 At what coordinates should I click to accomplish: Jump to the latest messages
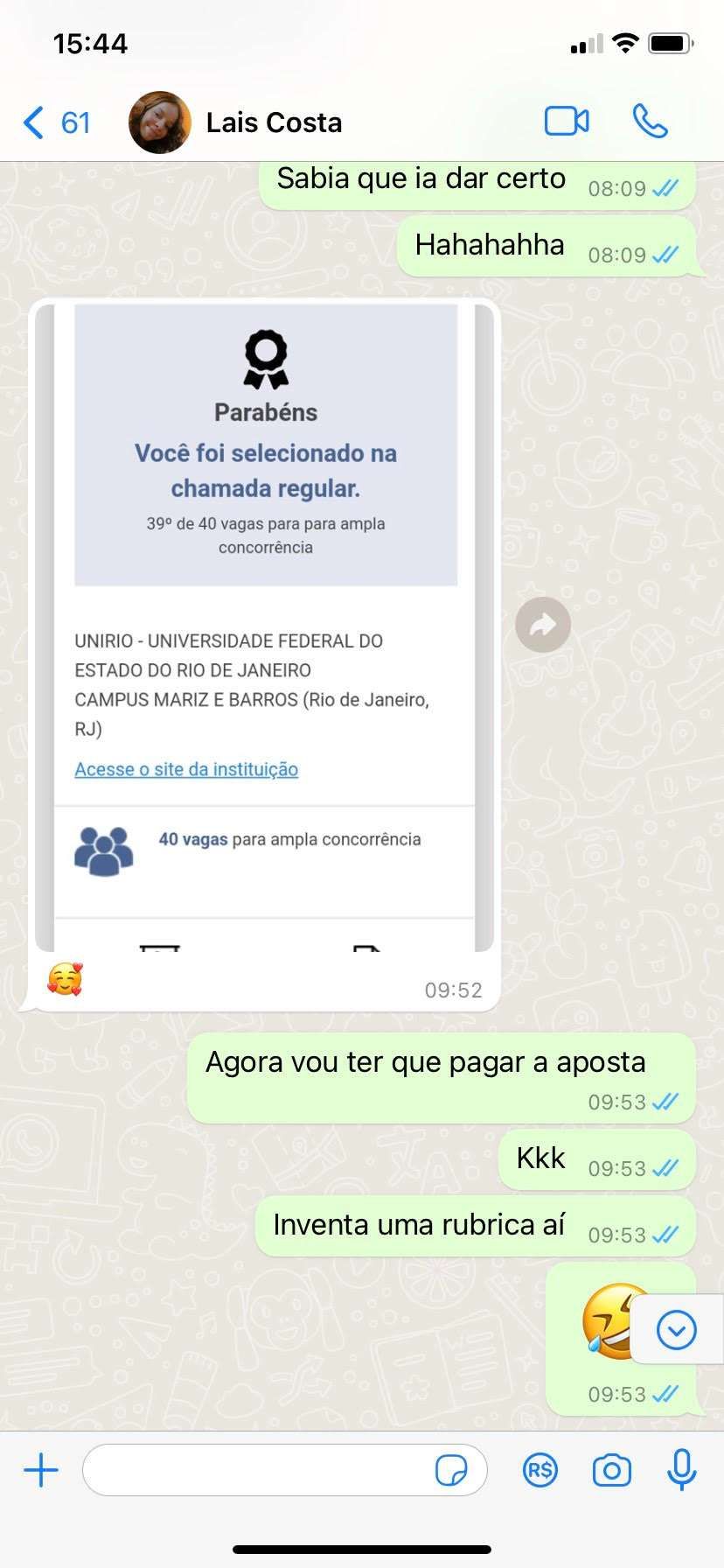coord(676,1331)
